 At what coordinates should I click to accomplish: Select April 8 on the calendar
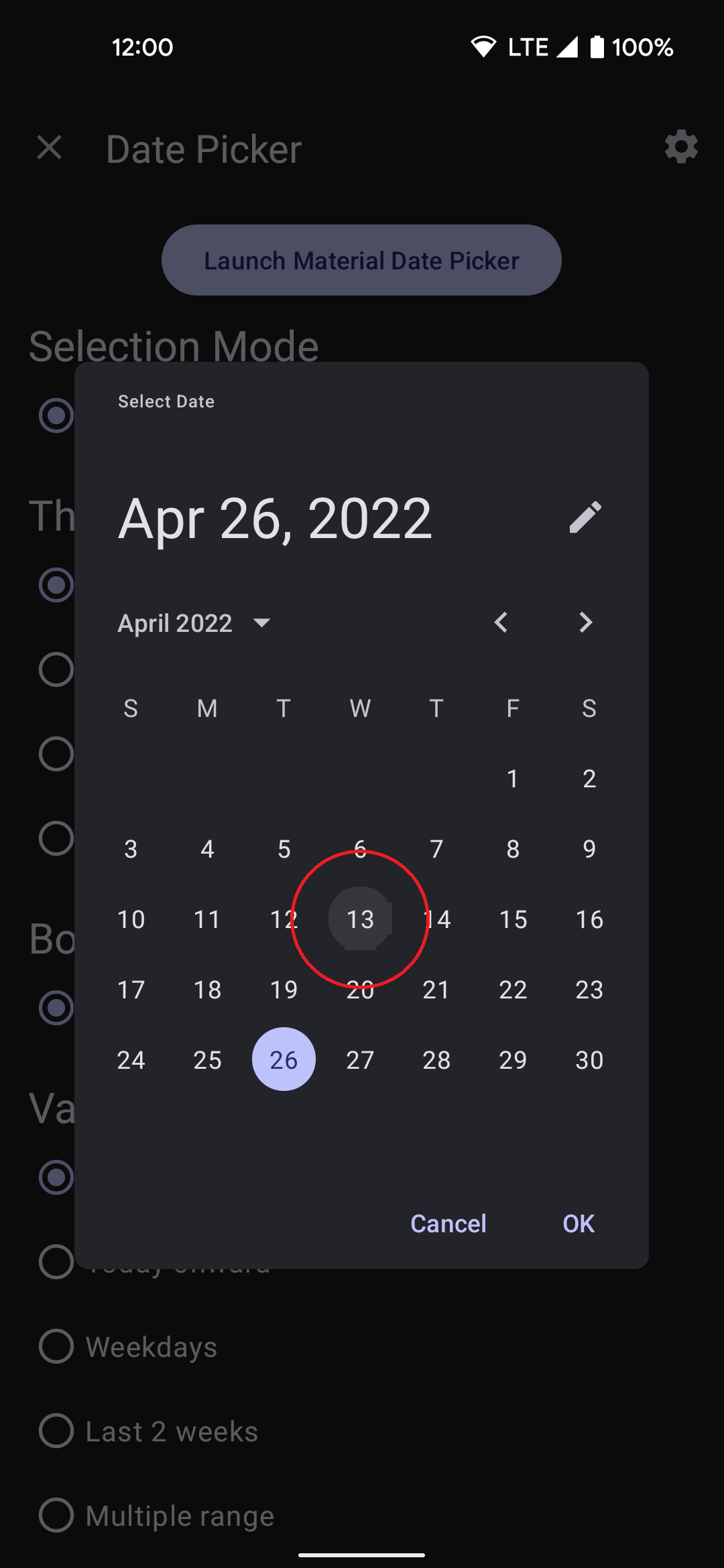[513, 849]
